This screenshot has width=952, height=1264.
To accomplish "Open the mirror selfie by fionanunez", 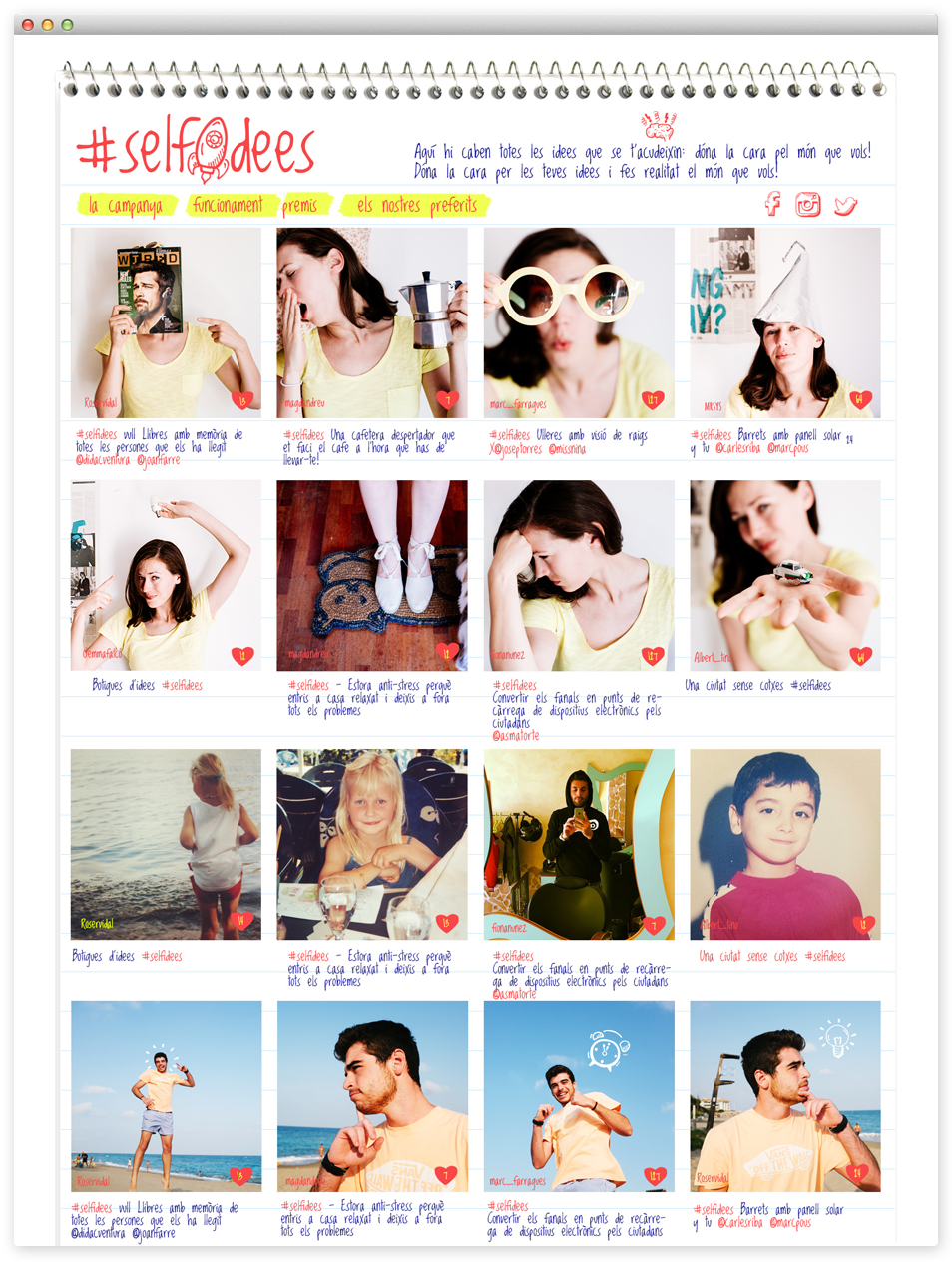I will 579,844.
